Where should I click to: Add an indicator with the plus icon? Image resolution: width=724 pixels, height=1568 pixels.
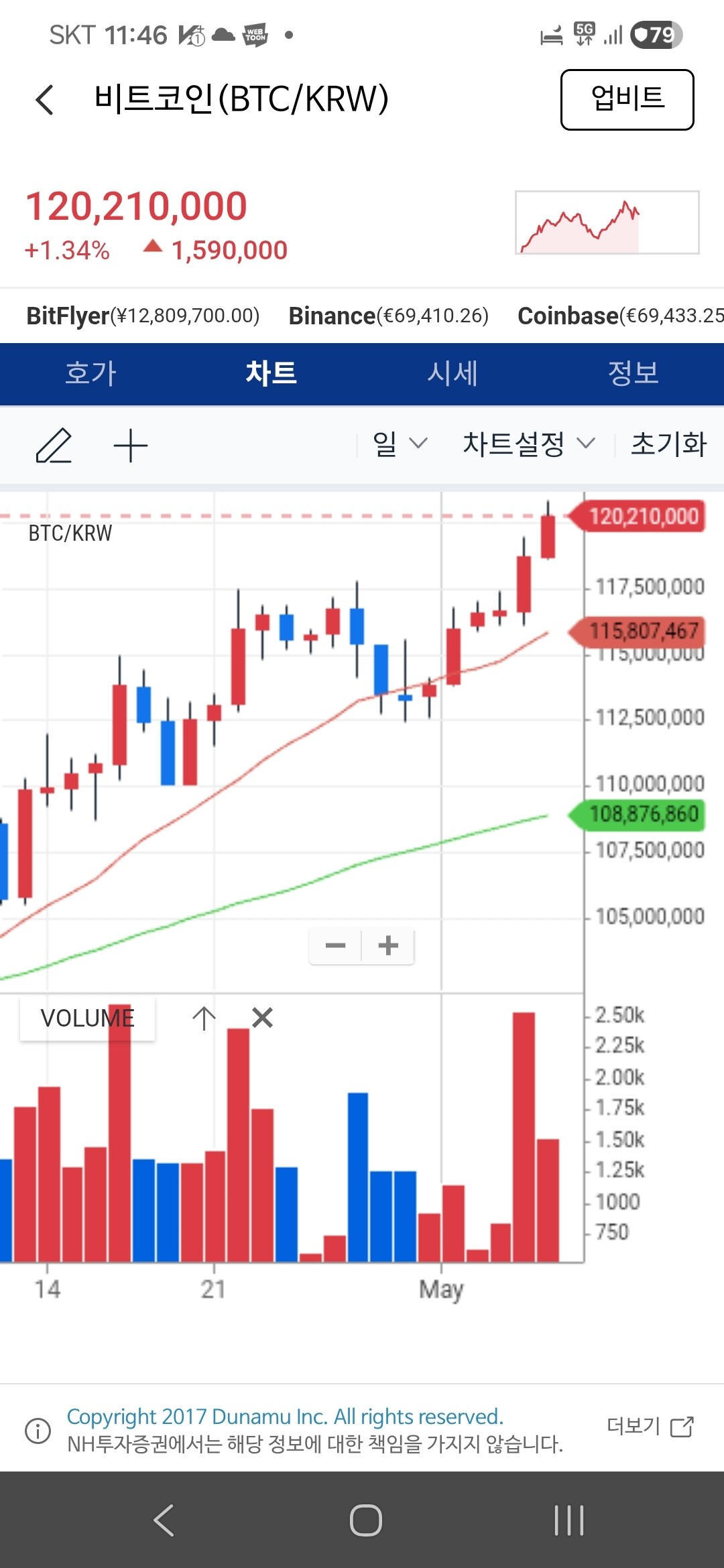coord(130,446)
